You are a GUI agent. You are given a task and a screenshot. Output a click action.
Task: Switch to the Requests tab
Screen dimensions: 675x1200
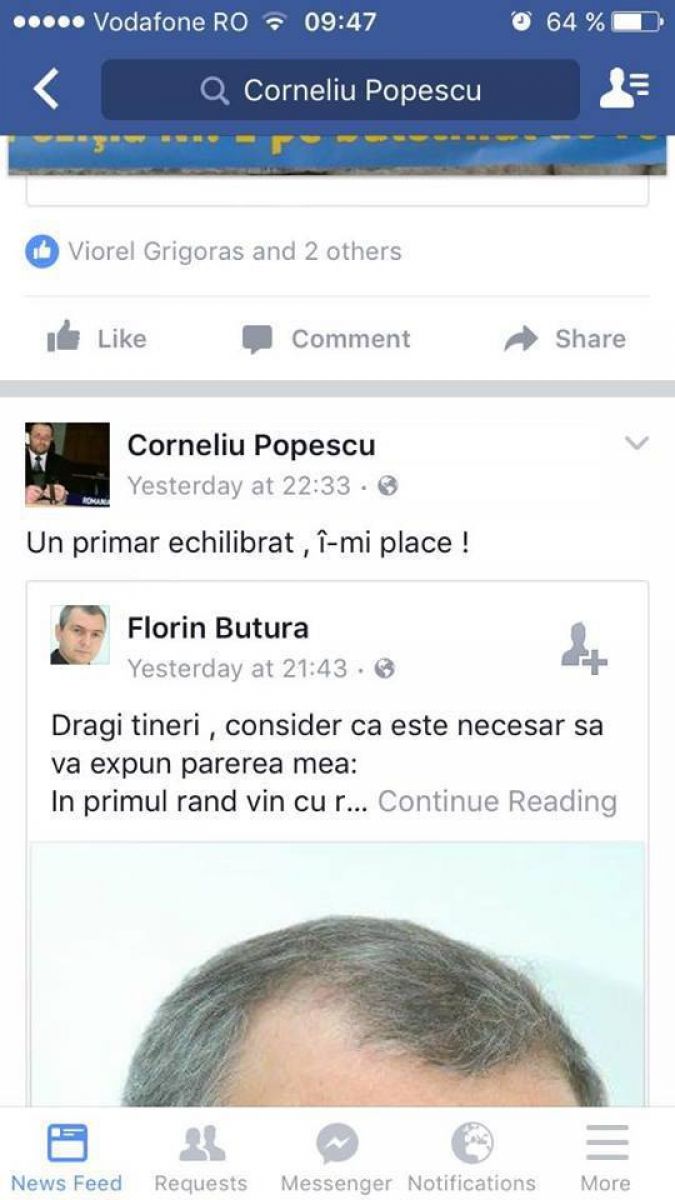[x=201, y=1157]
